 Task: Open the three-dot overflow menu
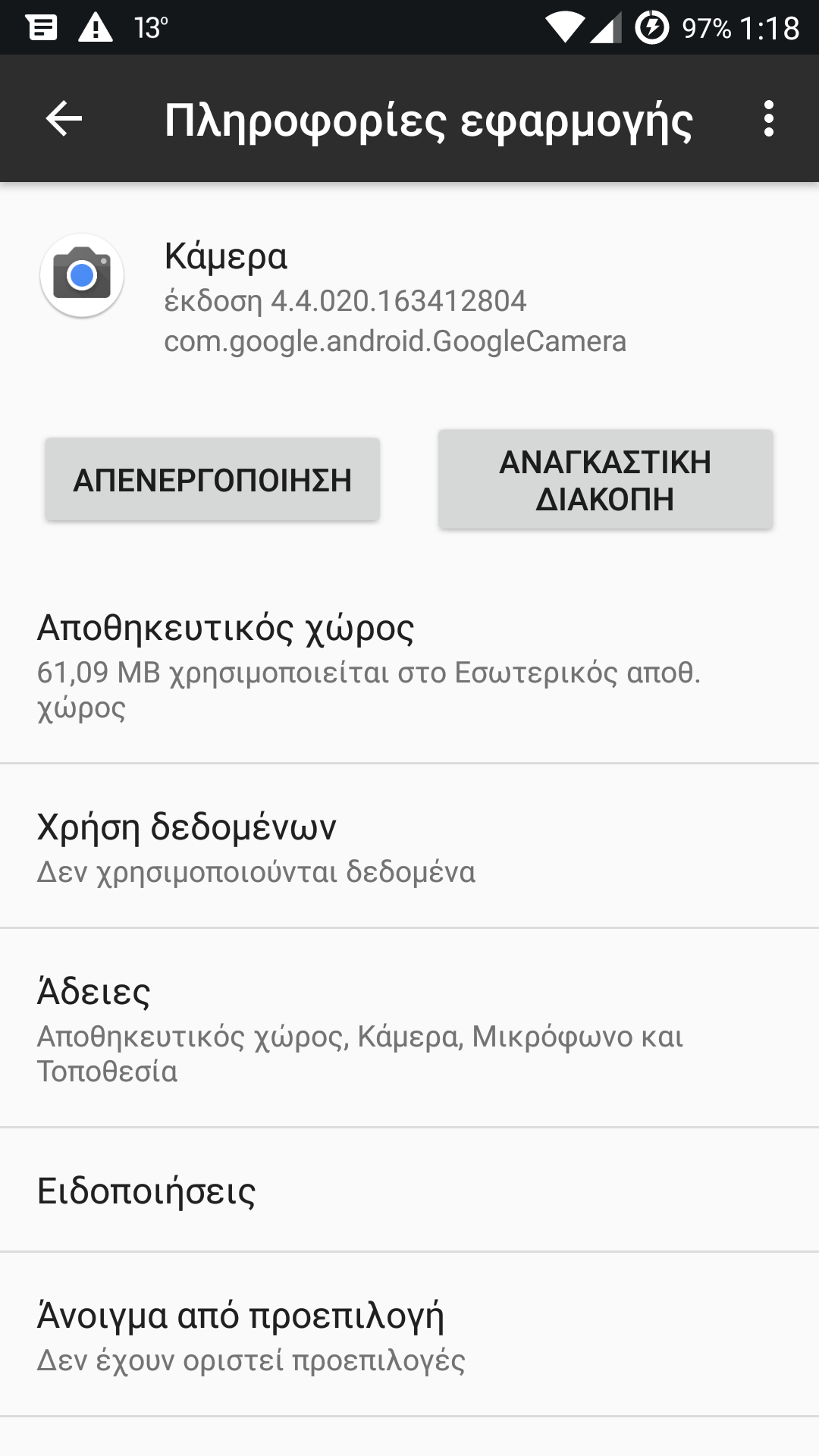(769, 119)
